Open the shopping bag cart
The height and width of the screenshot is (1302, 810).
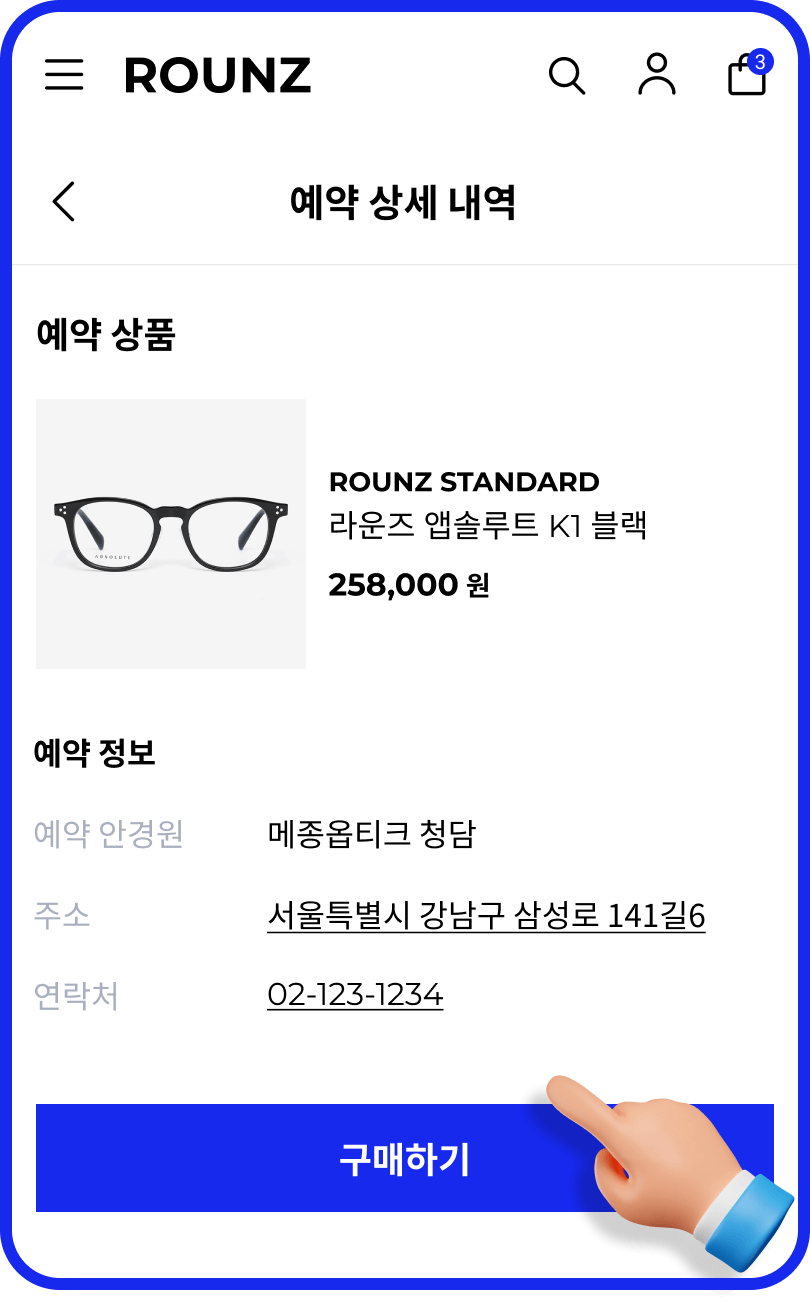[747, 76]
